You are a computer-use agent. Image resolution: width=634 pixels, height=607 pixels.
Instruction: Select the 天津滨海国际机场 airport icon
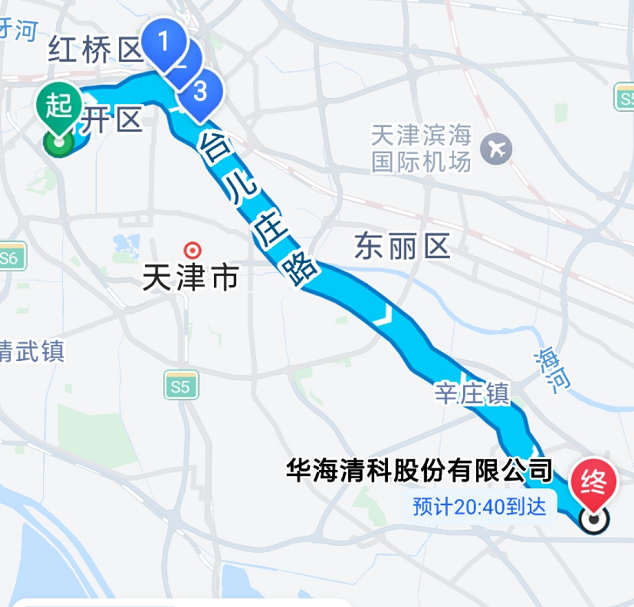pos(496,150)
